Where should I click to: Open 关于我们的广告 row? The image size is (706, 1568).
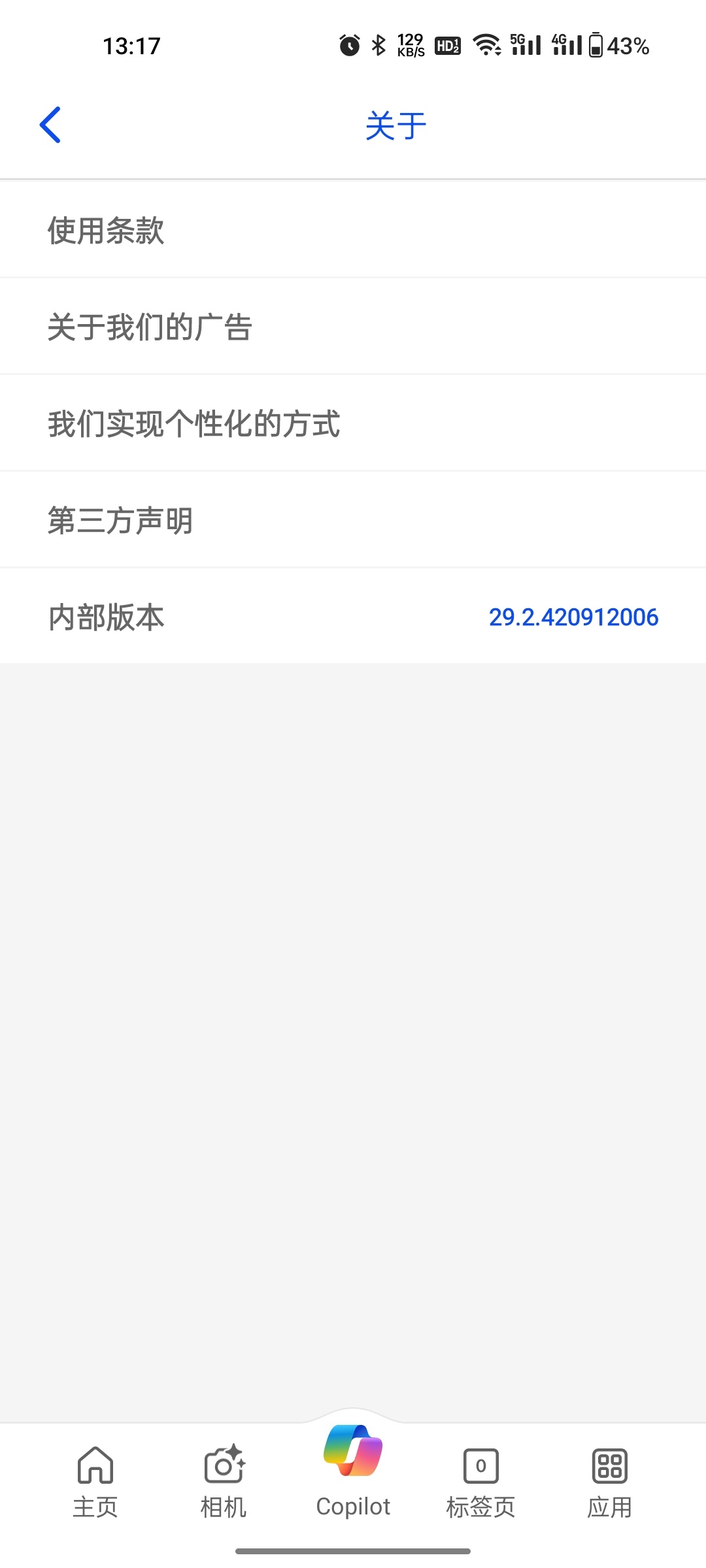(x=353, y=327)
